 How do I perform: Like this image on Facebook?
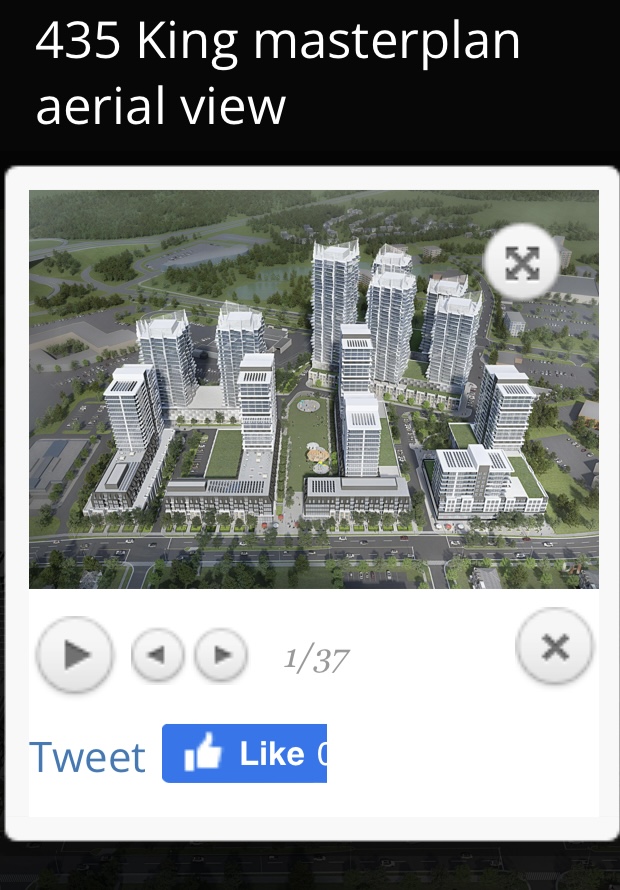click(x=245, y=754)
